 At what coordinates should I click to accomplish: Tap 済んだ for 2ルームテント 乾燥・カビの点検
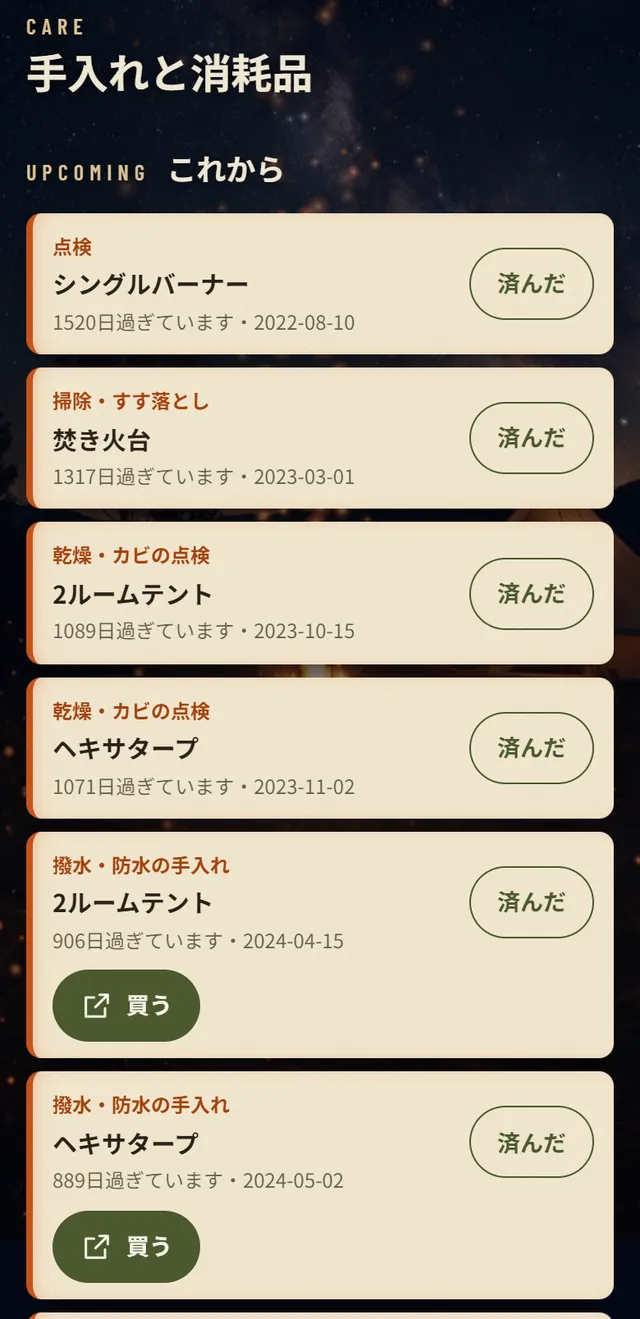pyautogui.click(x=531, y=593)
